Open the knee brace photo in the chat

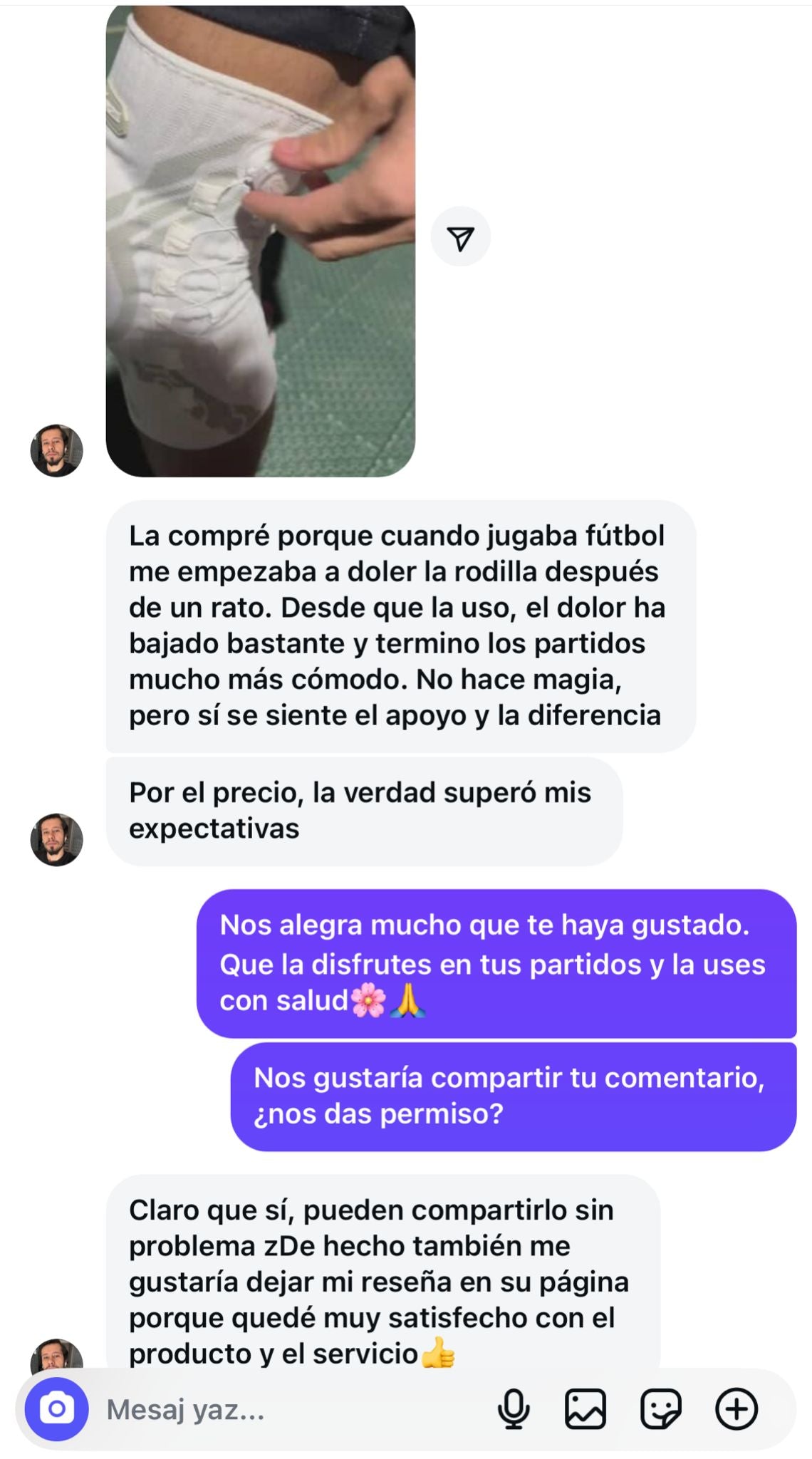260,241
